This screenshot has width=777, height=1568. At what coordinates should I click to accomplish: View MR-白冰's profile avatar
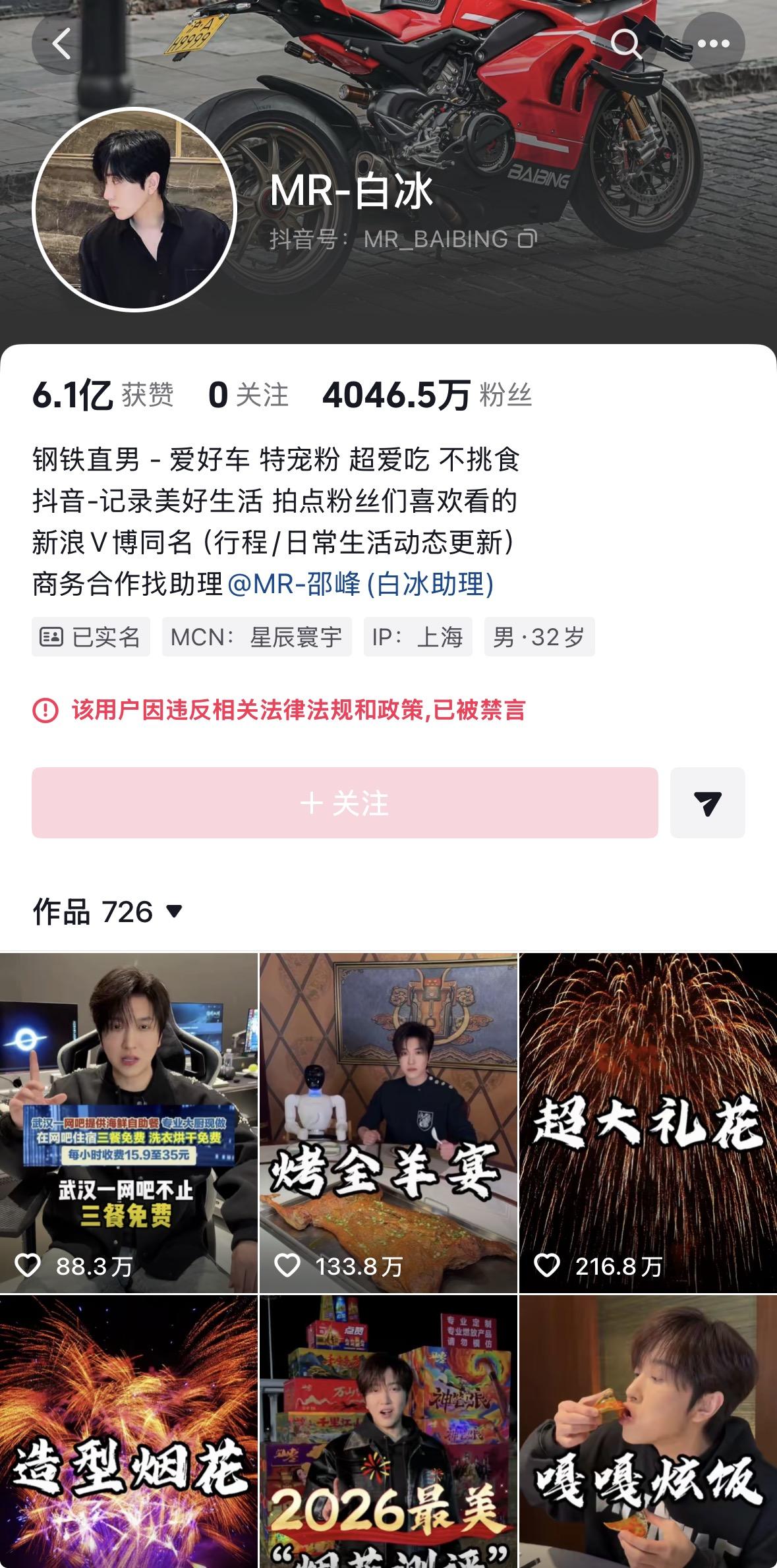point(134,209)
